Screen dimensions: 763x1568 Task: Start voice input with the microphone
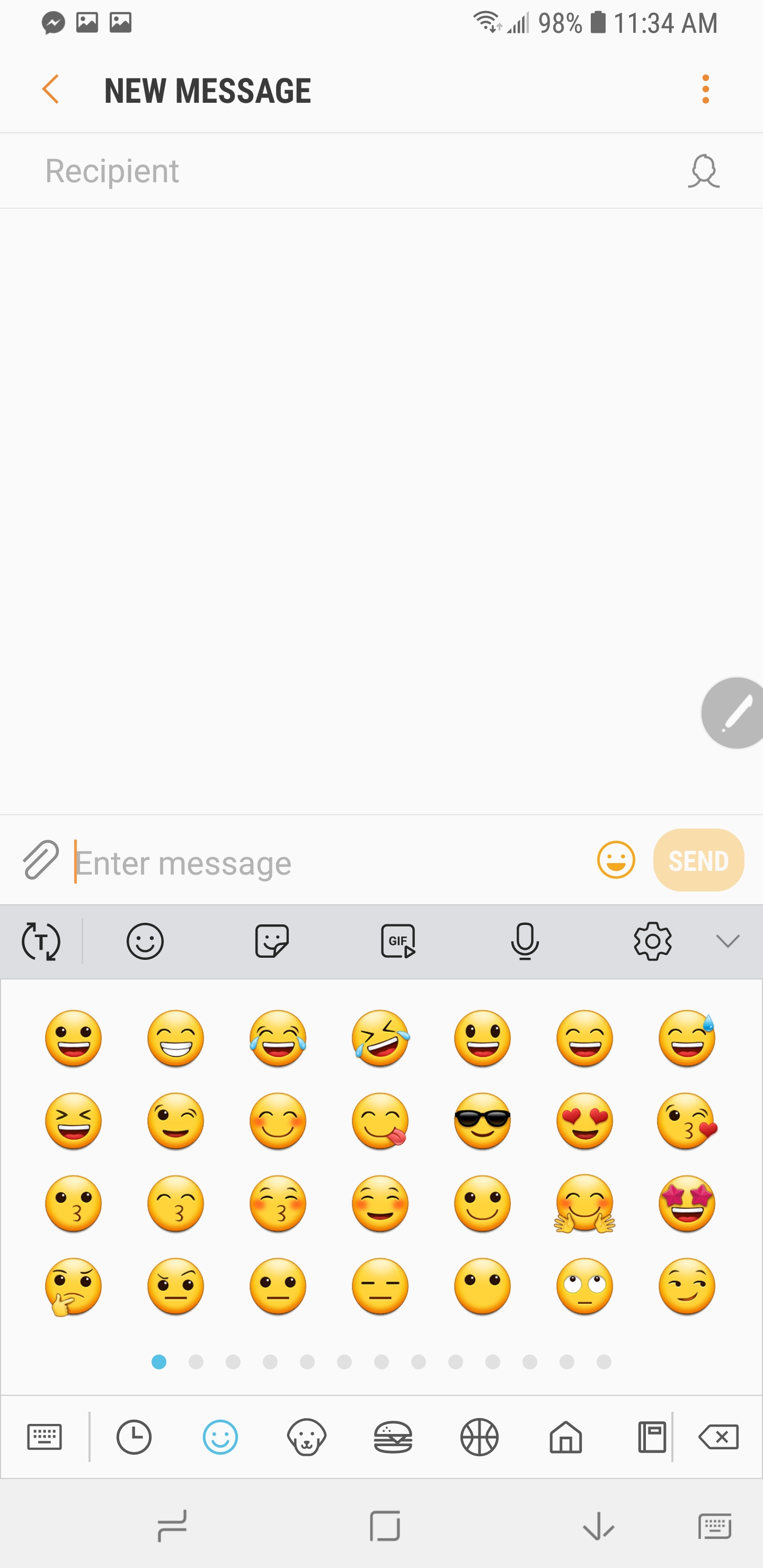pyautogui.click(x=524, y=941)
